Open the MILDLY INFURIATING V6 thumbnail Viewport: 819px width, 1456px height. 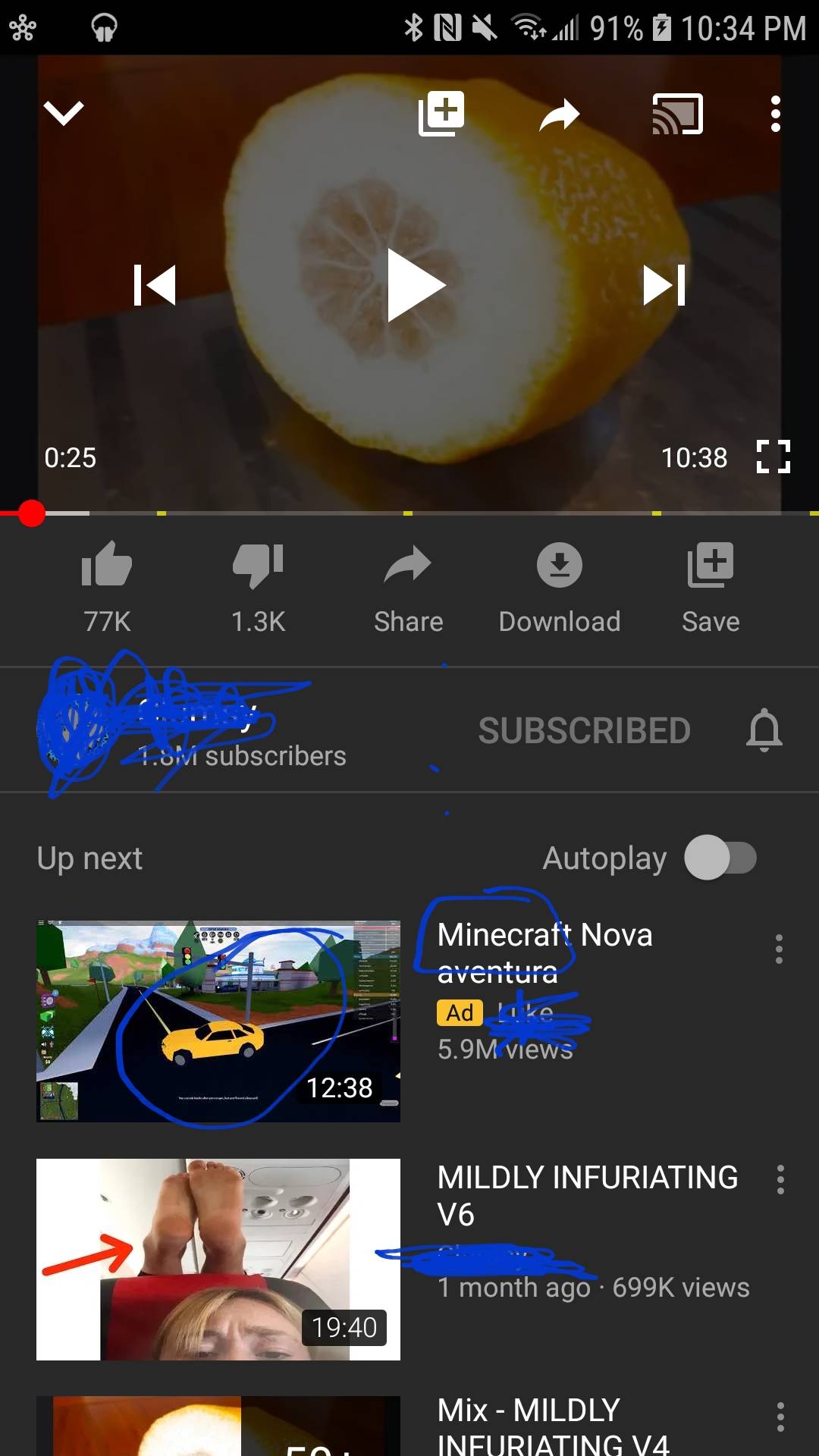(218, 1259)
